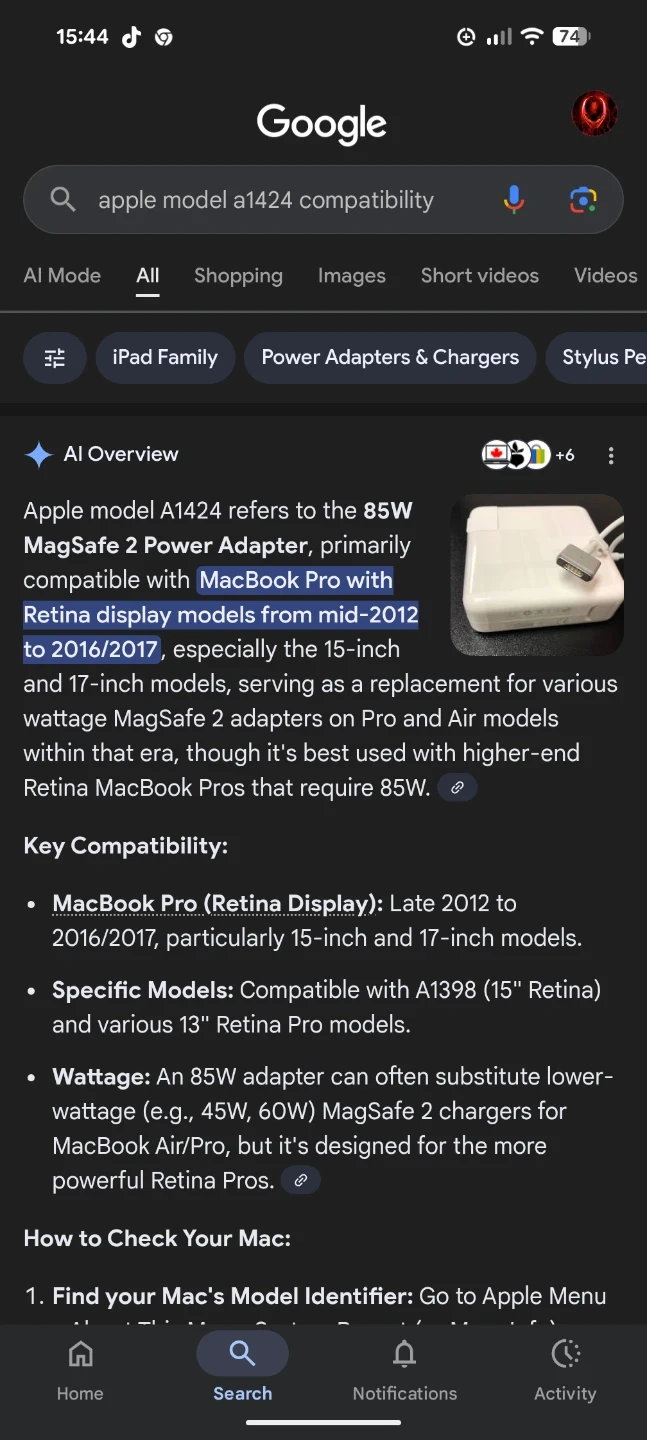Open AI Overview overflow menu
This screenshot has width=647, height=1440.
(x=611, y=455)
